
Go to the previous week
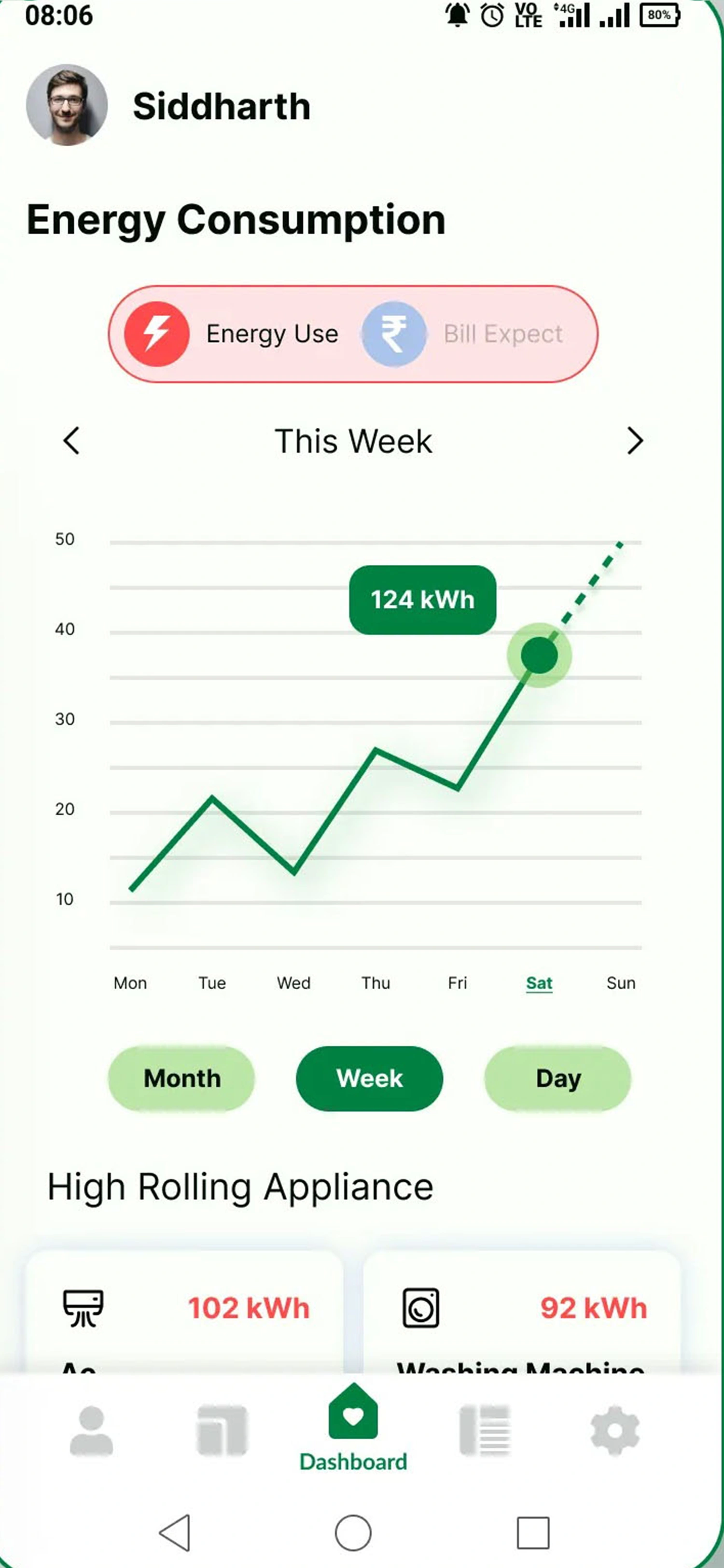point(71,441)
